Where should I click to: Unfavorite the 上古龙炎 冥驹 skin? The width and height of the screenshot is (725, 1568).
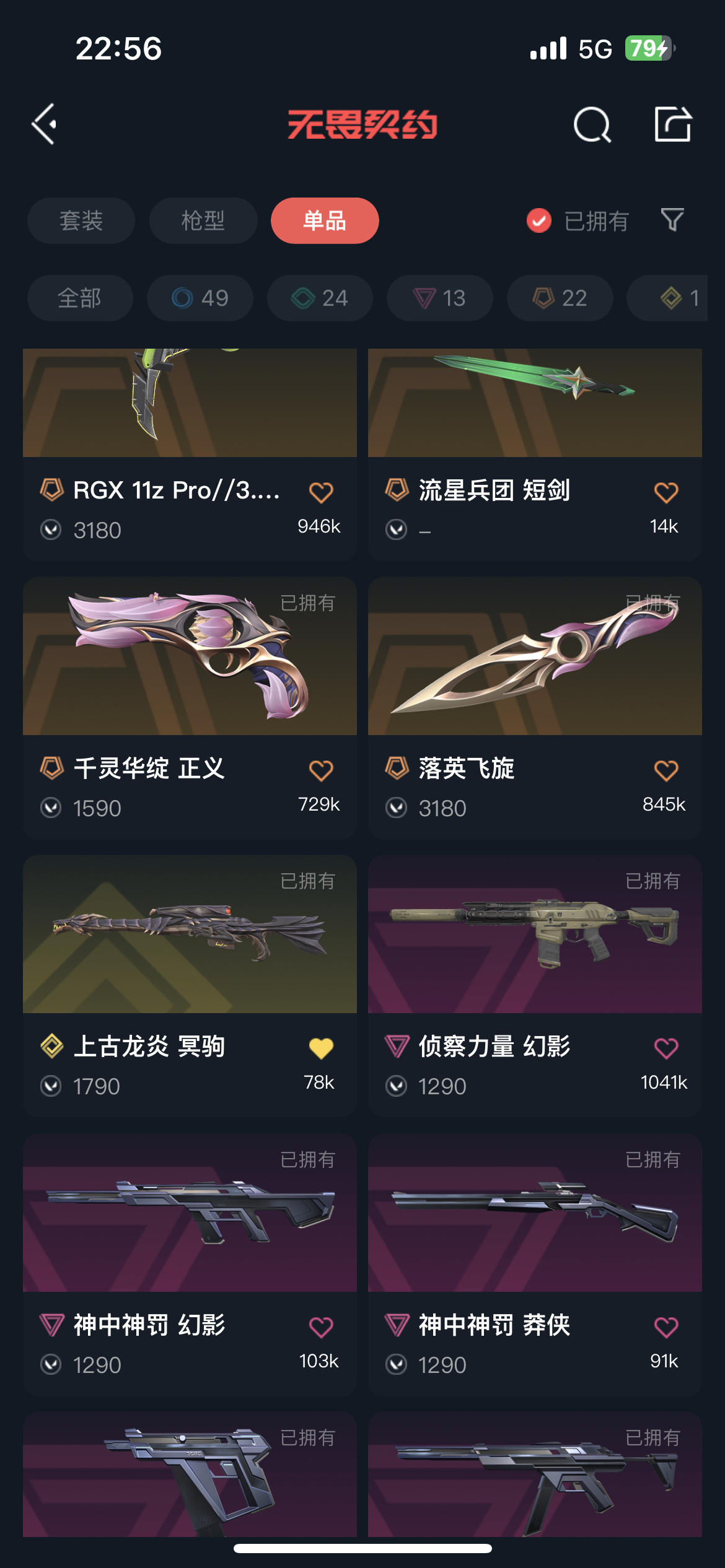pyautogui.click(x=321, y=1048)
